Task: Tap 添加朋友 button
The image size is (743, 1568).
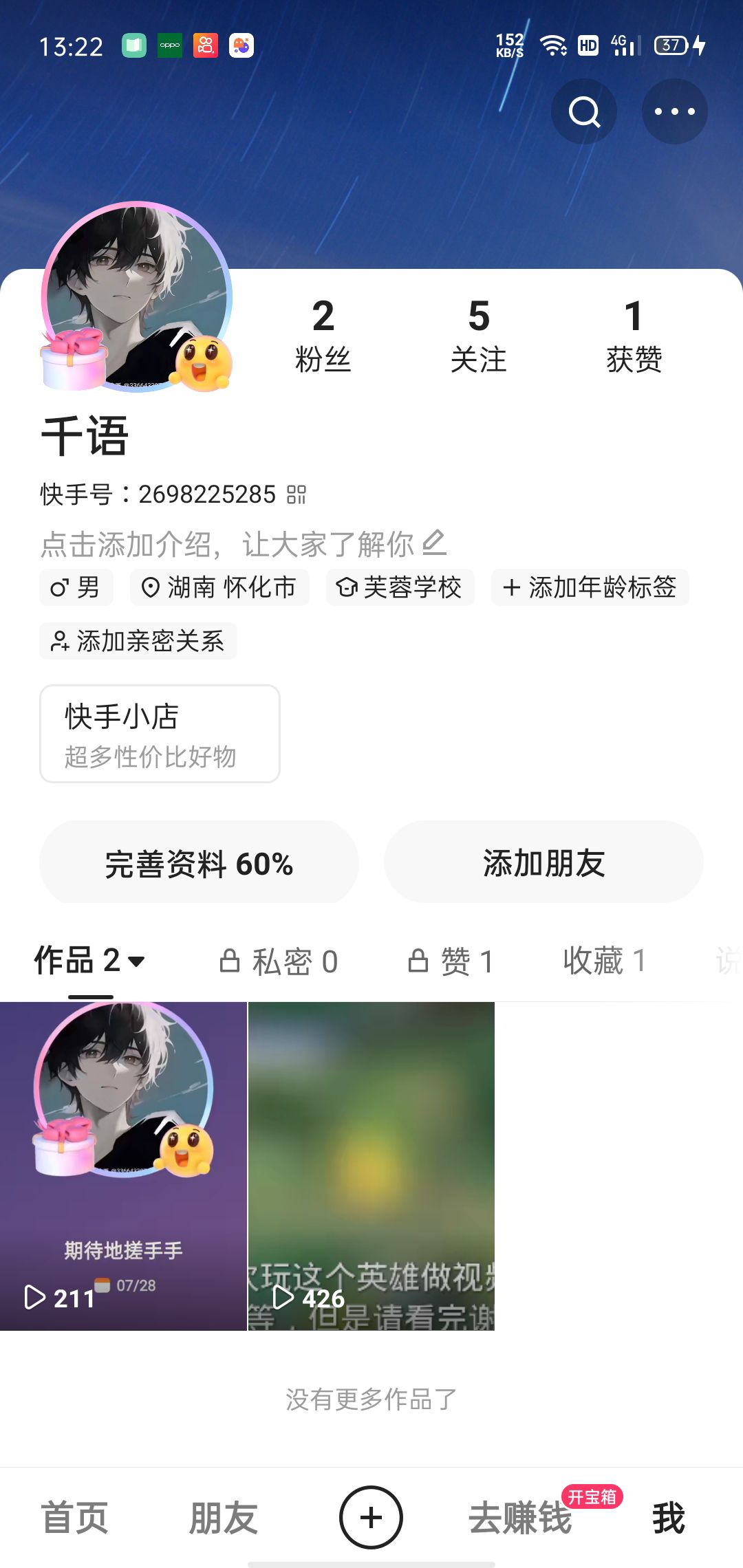Action: (543, 862)
